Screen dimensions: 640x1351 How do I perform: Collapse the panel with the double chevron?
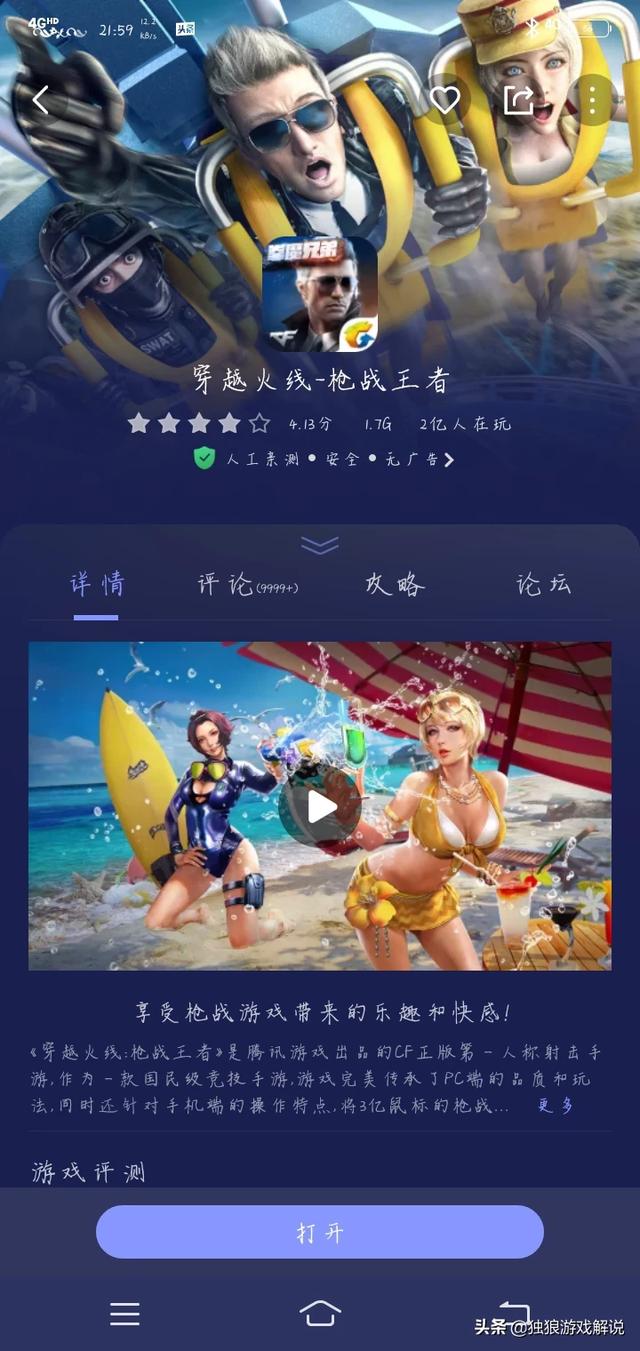click(x=320, y=545)
